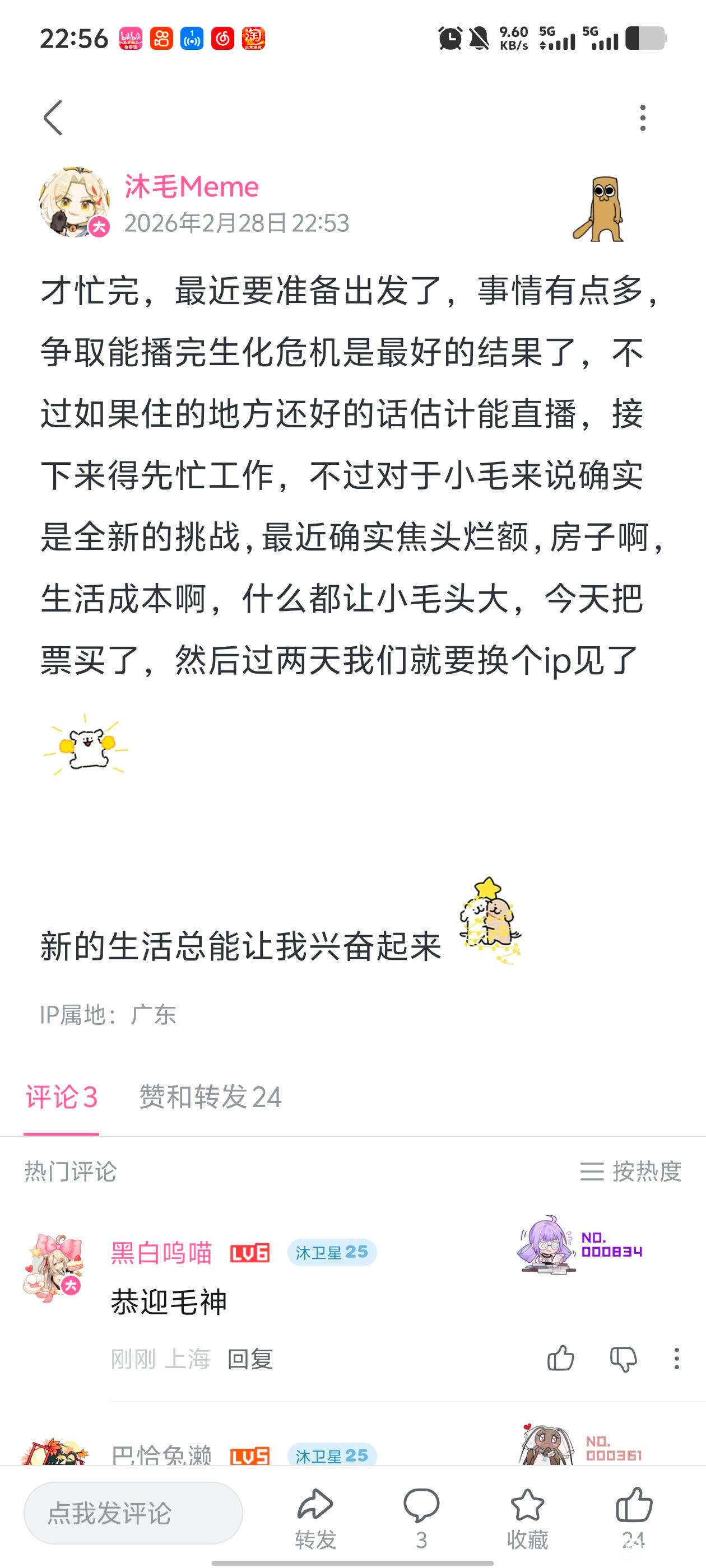706x1568 pixels.
Task: Open comments via the bubble icon
Action: point(421,1518)
